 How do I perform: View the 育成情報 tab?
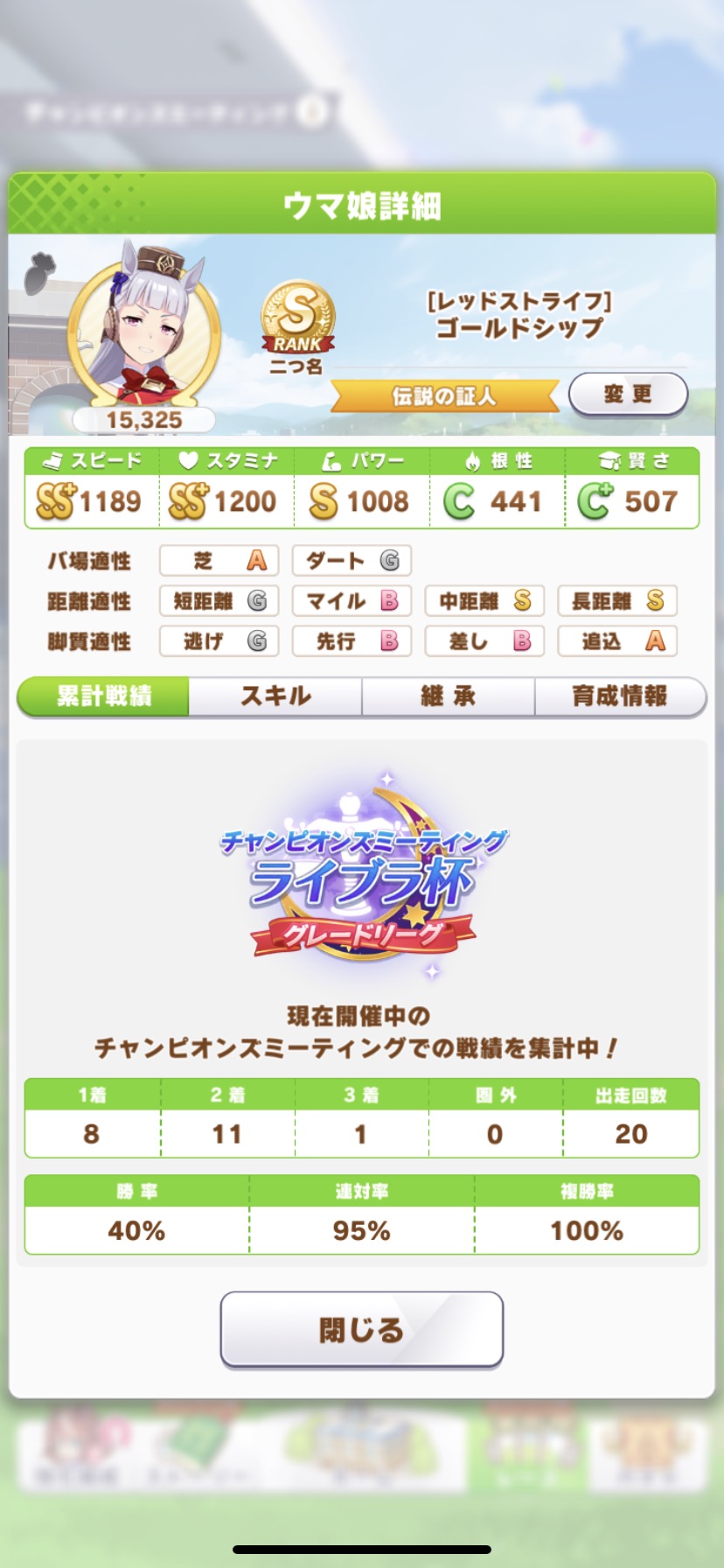619,696
